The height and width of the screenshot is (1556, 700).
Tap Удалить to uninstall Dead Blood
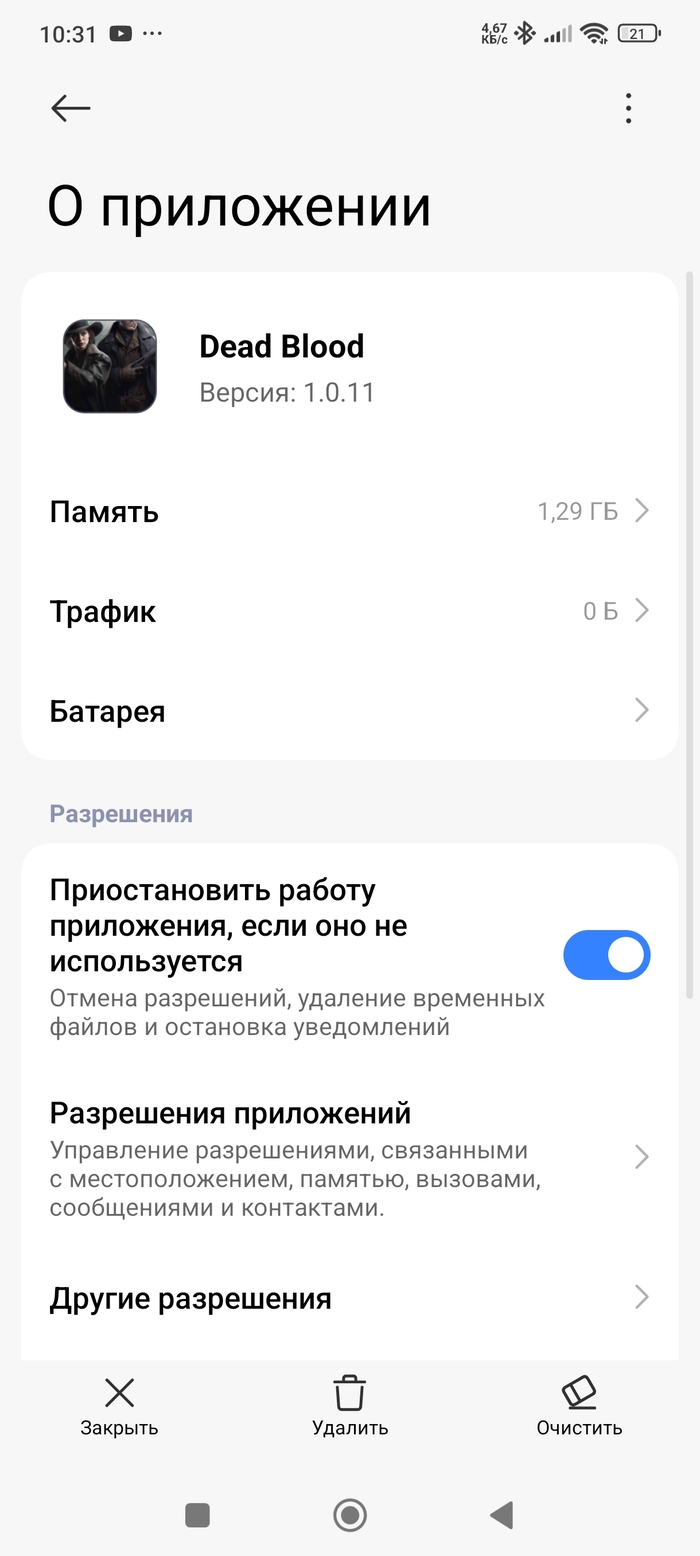349,1407
